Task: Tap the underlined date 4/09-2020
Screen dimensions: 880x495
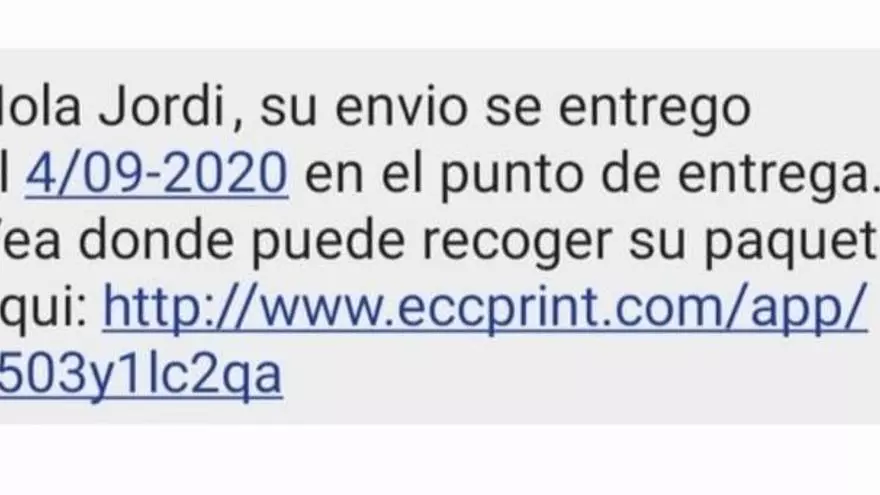Action: point(156,177)
